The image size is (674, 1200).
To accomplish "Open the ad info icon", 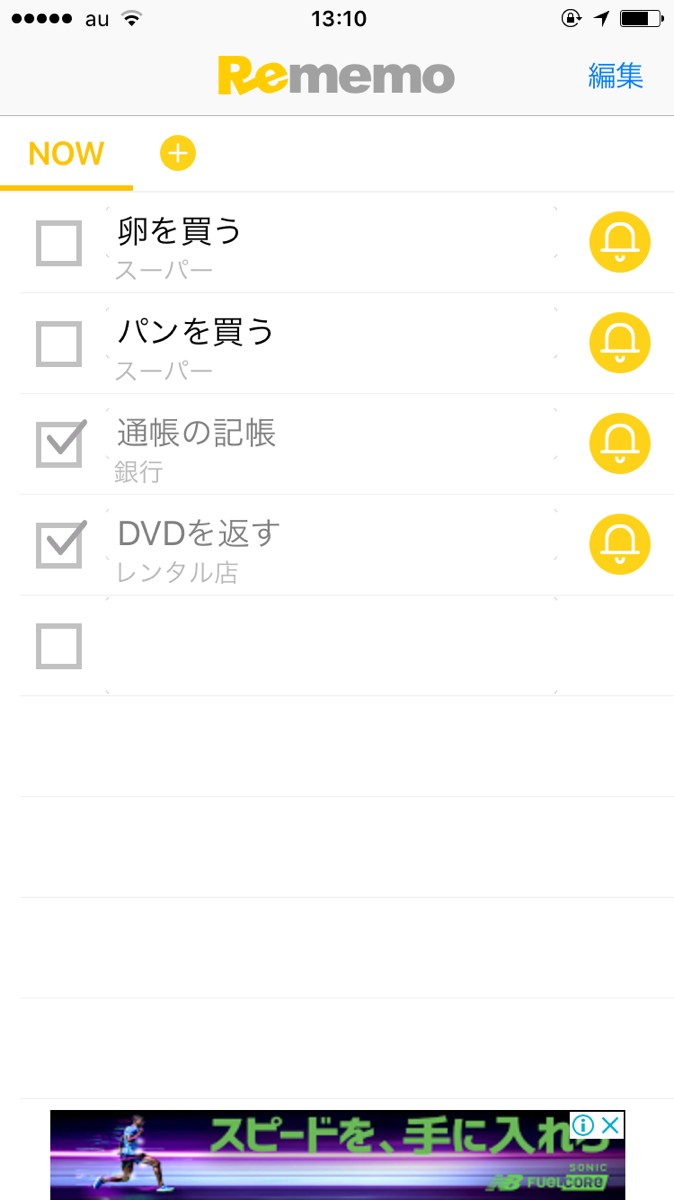I will [583, 1125].
